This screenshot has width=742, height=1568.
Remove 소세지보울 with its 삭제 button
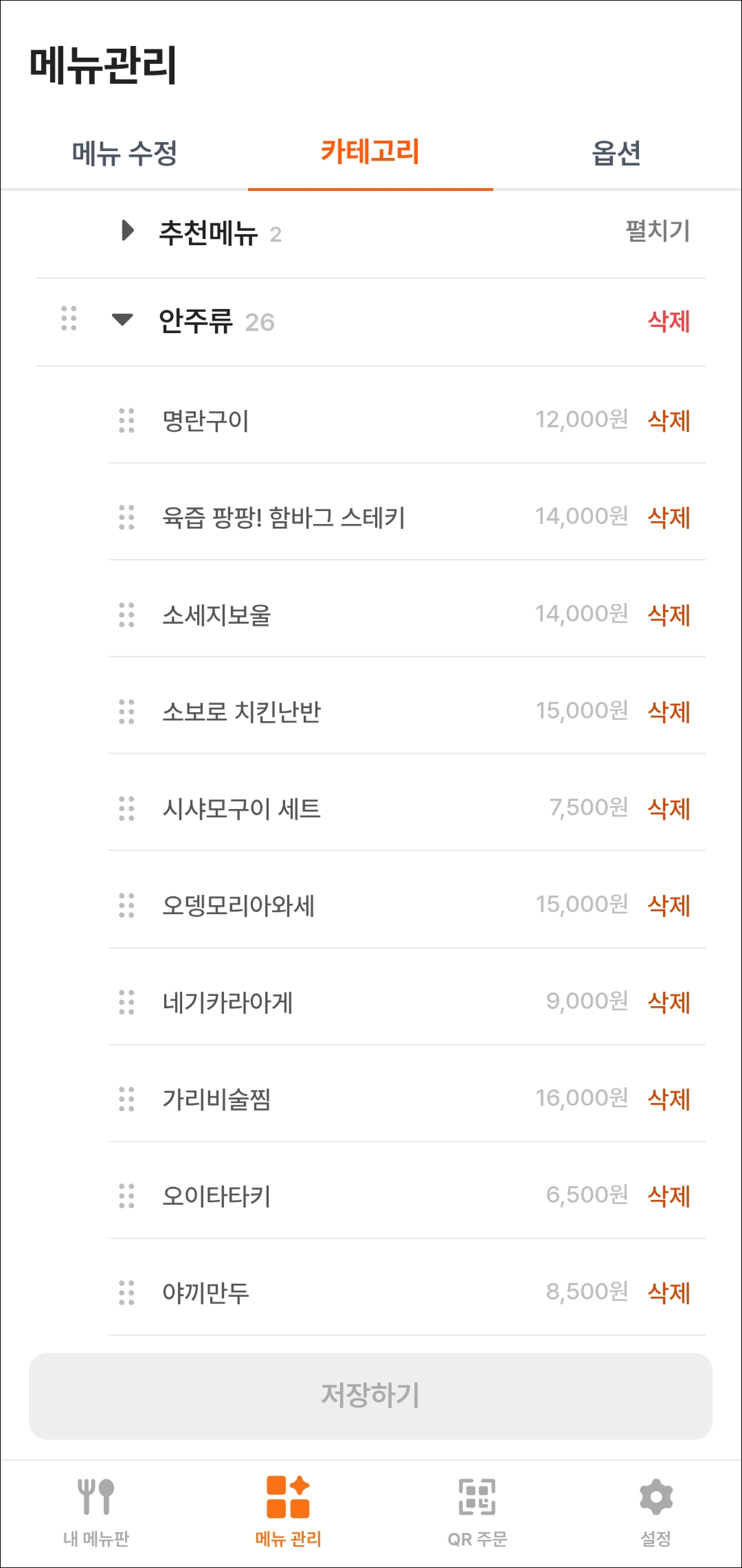669,614
